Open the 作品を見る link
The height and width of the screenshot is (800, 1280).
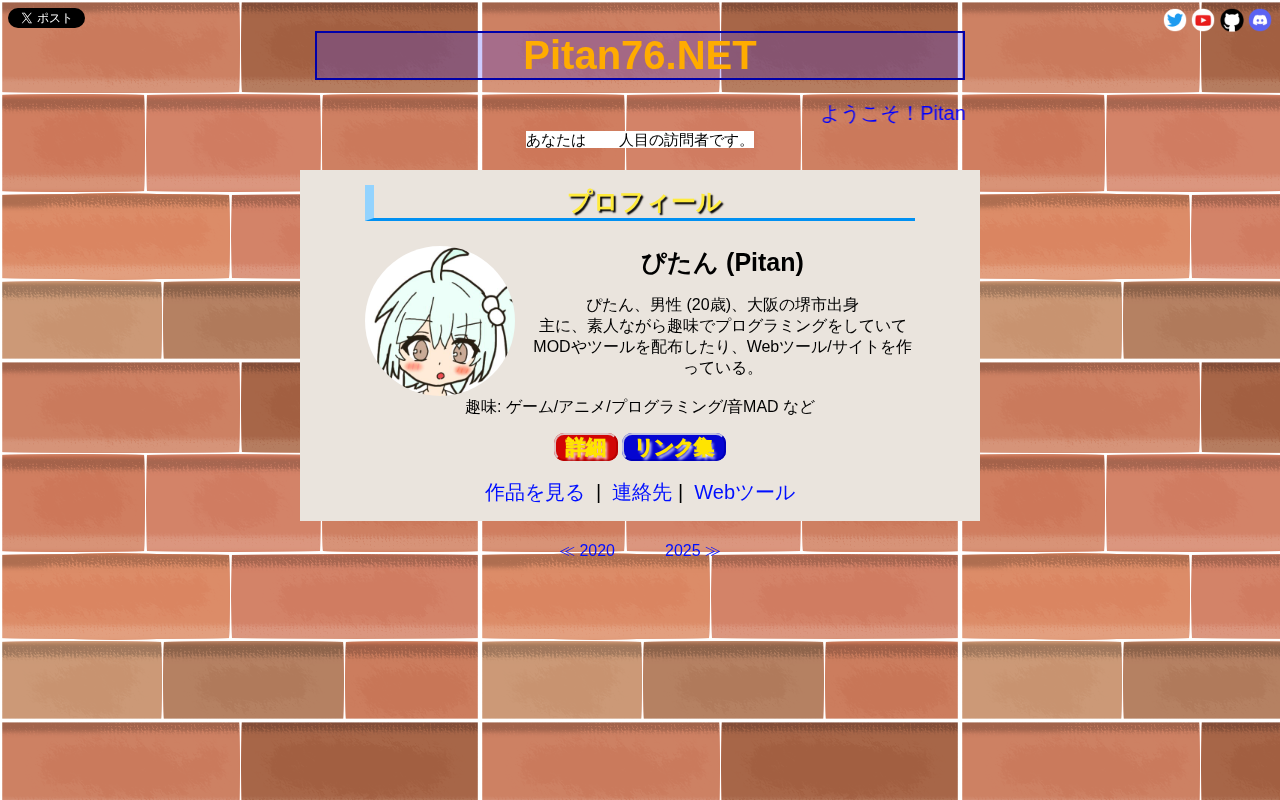click(535, 492)
